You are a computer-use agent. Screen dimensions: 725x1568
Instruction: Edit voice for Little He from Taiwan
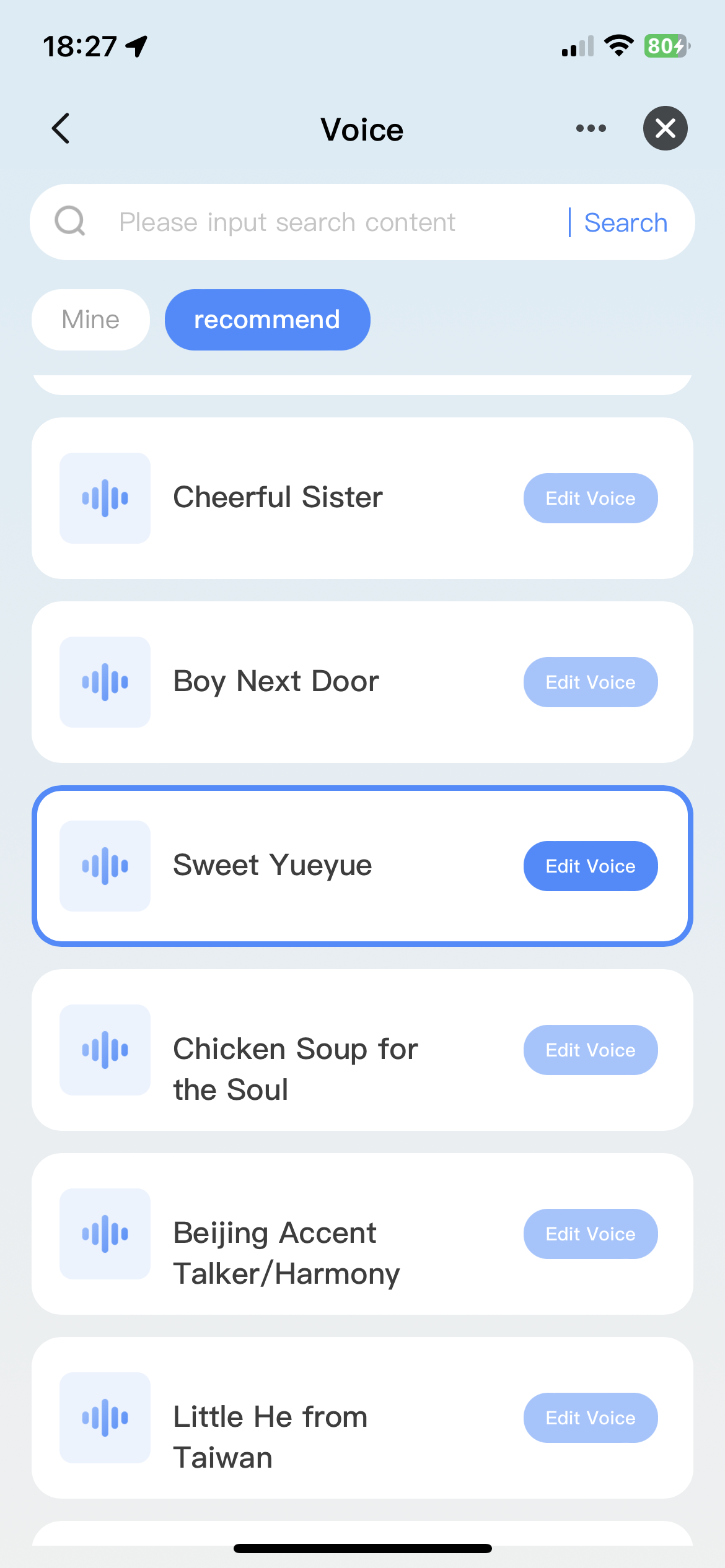590,1418
